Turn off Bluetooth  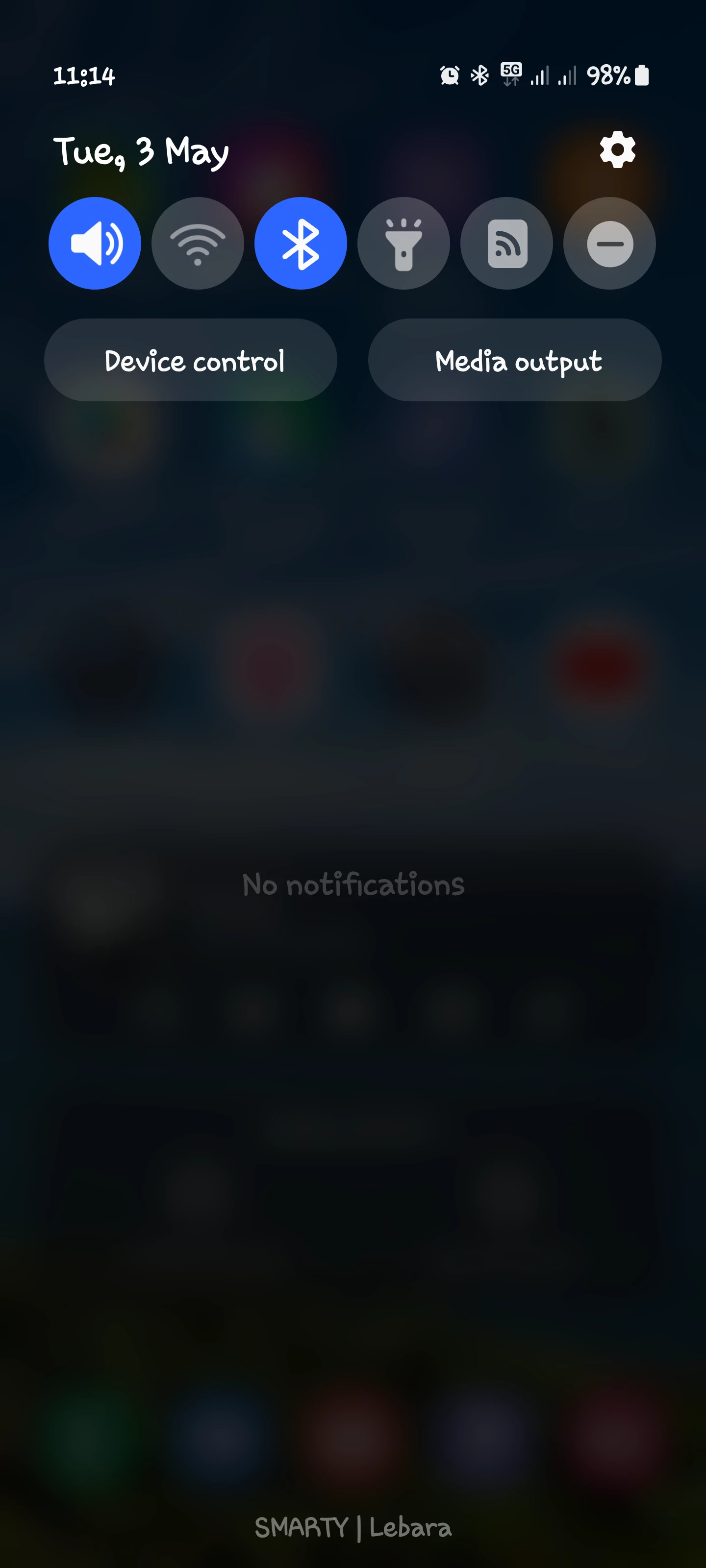coord(301,244)
